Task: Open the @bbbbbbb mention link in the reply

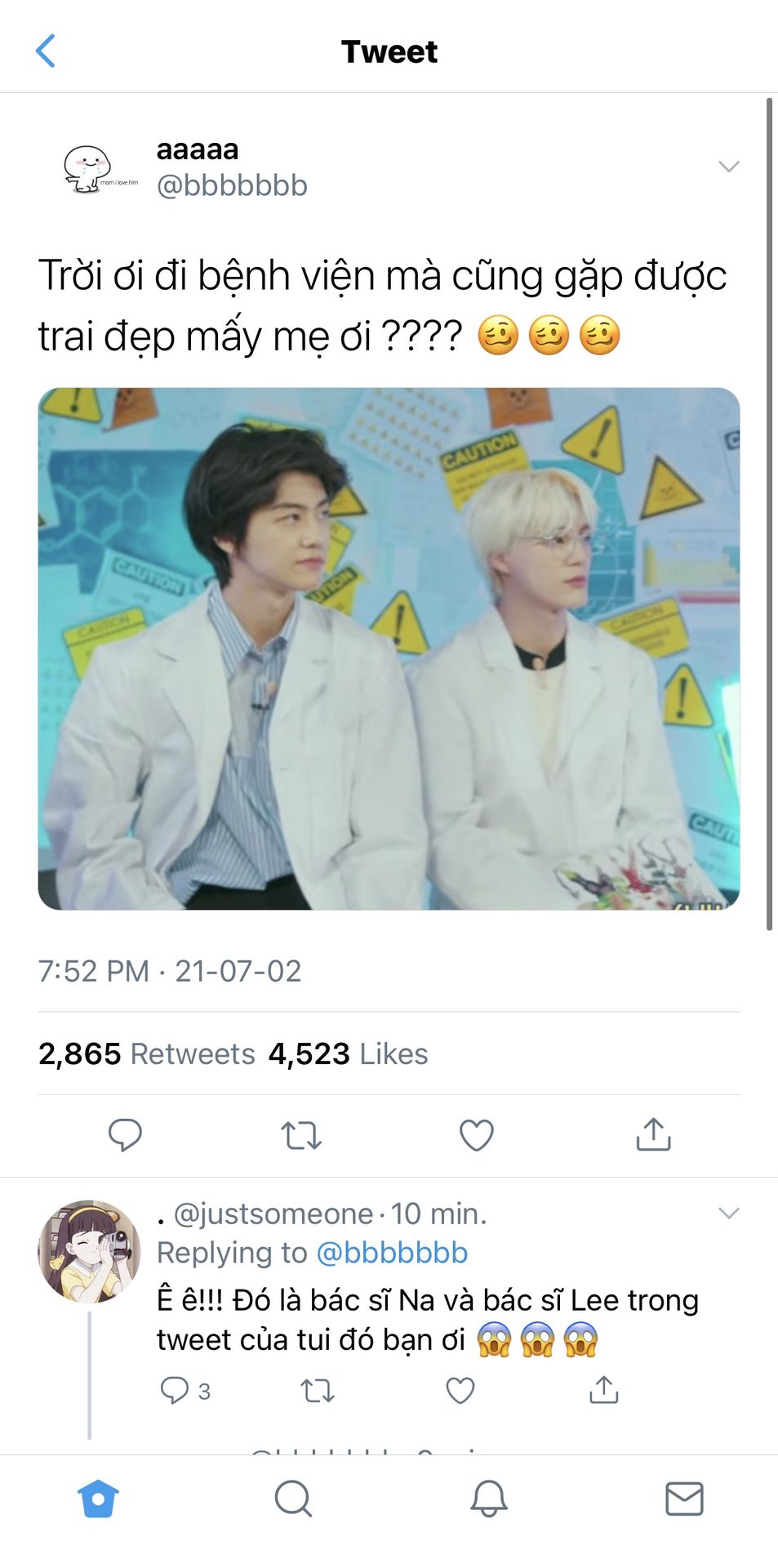Action: tap(392, 1253)
